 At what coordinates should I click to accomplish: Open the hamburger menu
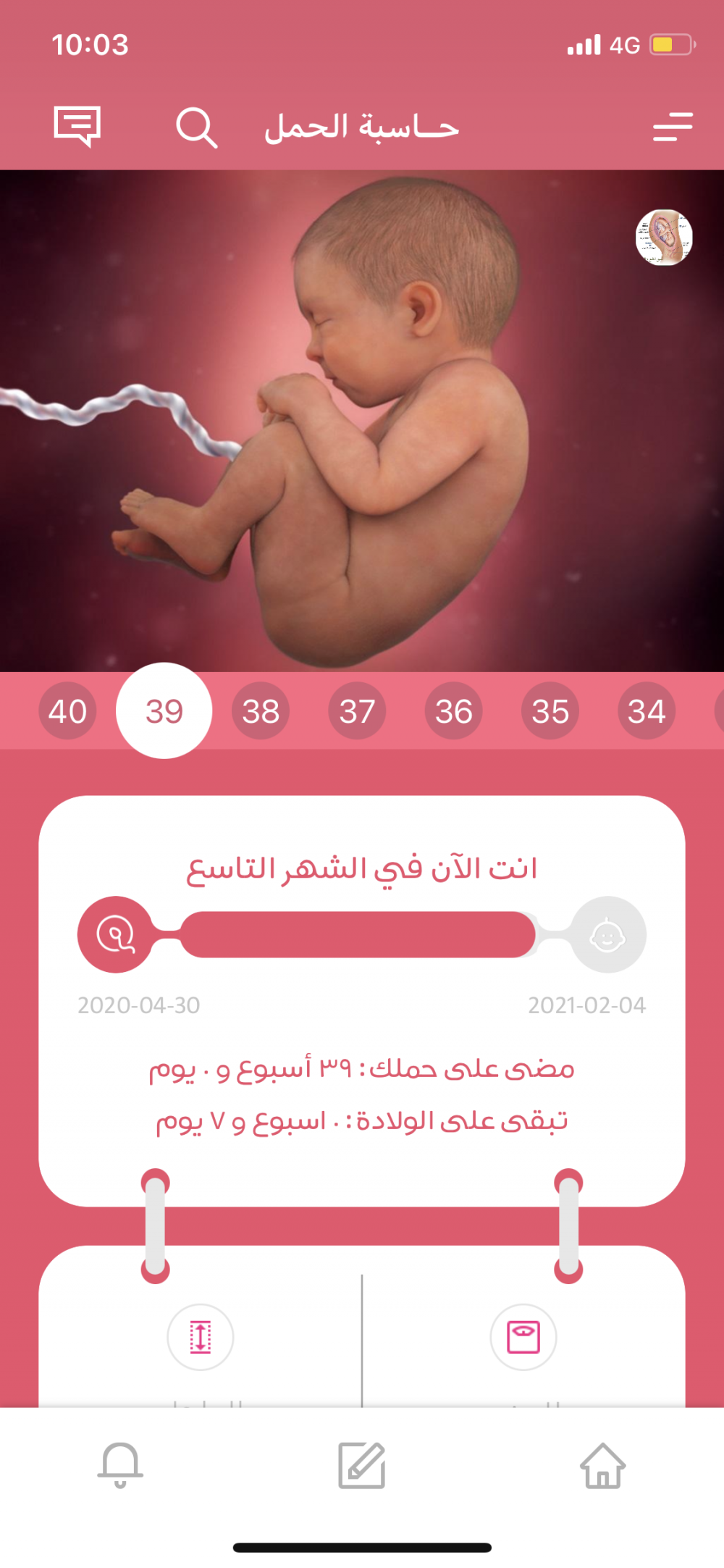point(673,127)
